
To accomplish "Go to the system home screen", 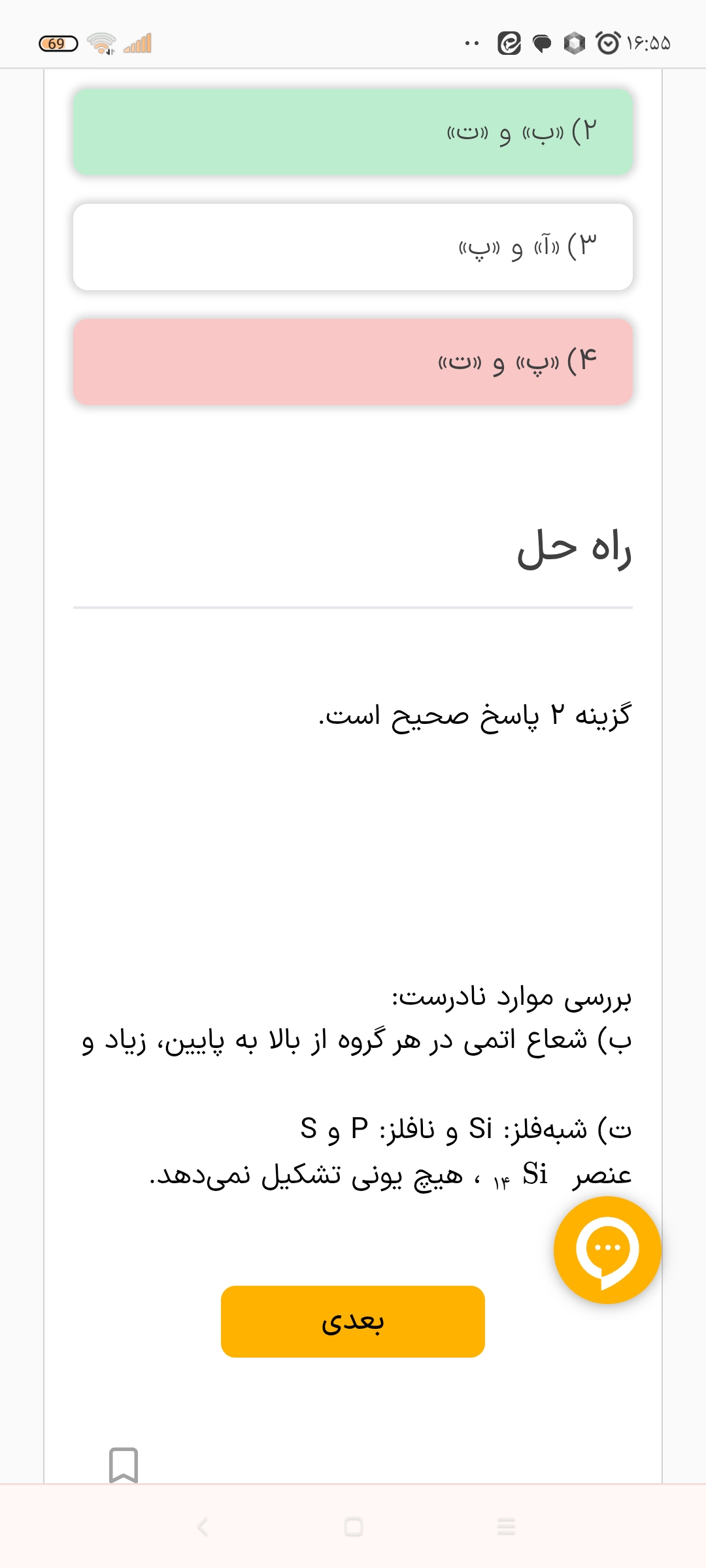I will click(354, 1527).
